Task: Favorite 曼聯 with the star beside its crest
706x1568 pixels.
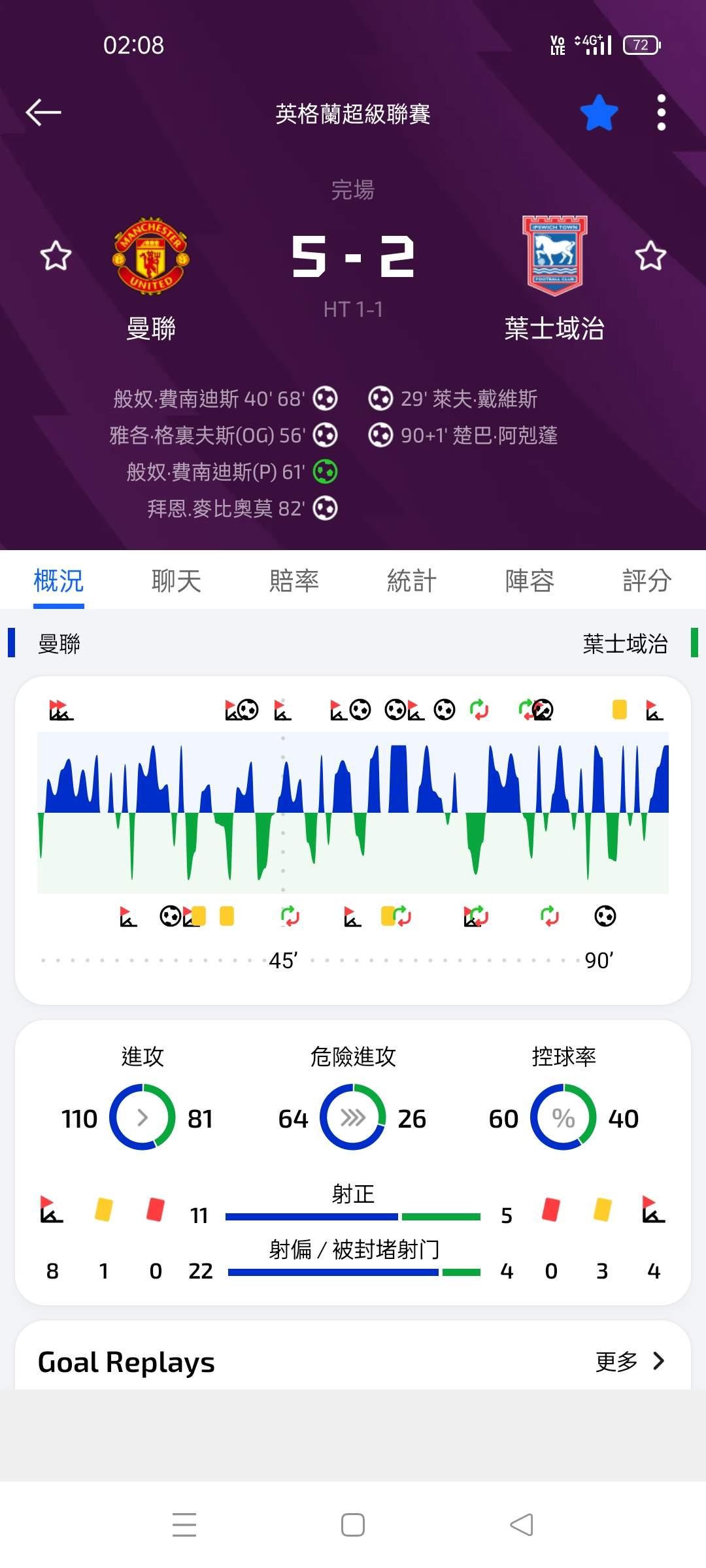Action: coord(56,255)
